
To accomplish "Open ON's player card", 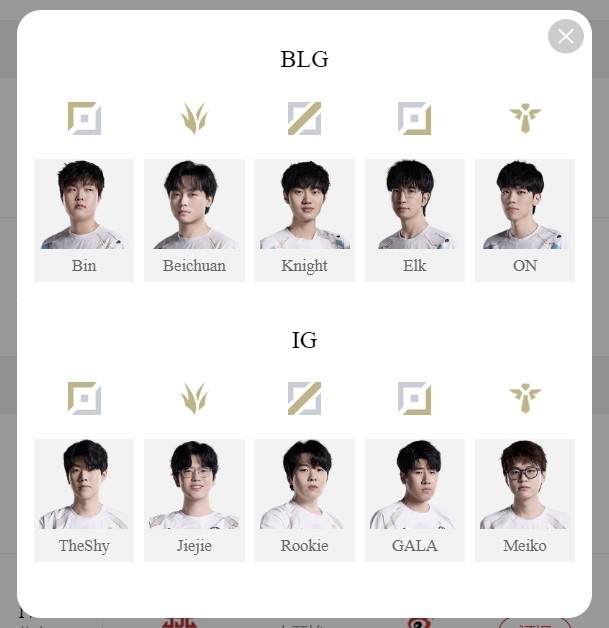I will [524, 219].
